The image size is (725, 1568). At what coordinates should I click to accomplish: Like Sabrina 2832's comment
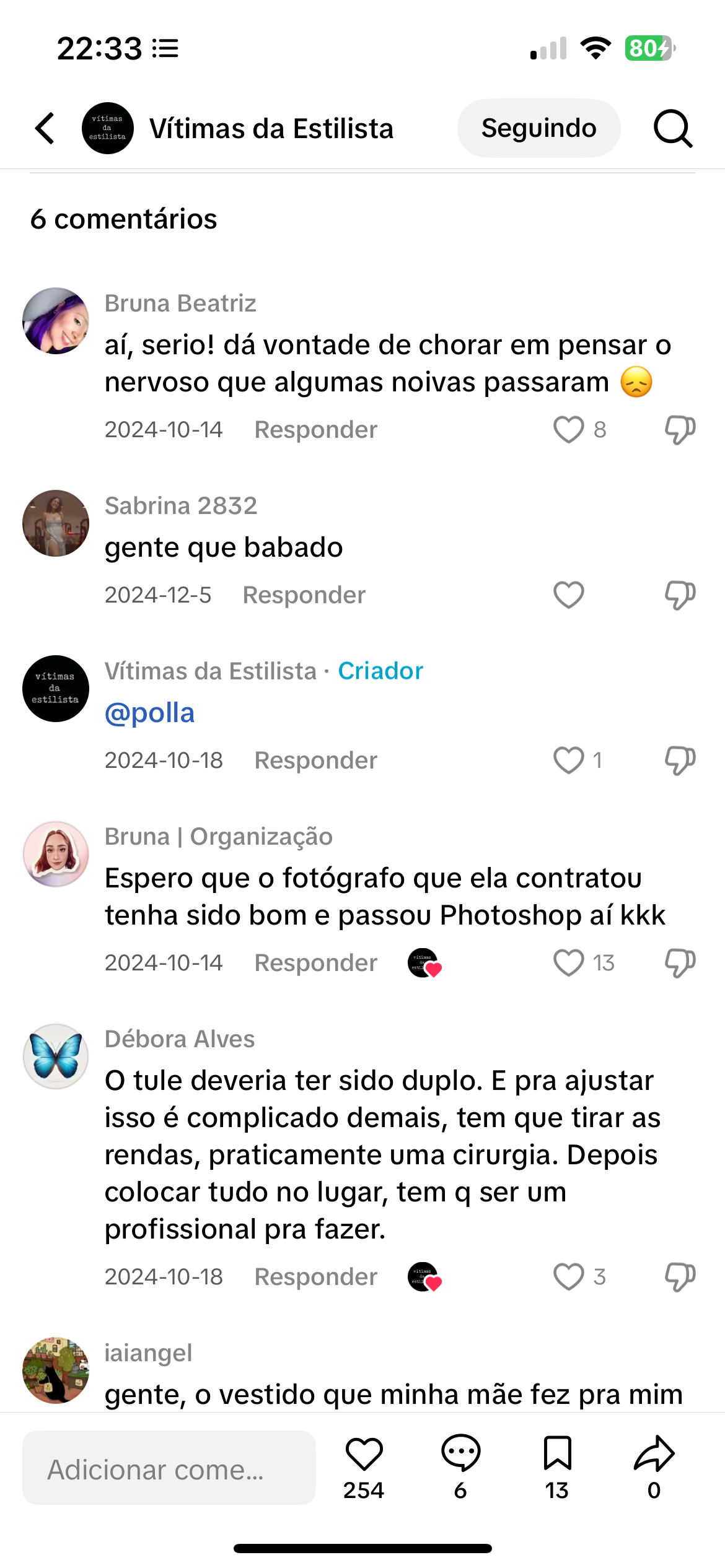(568, 595)
